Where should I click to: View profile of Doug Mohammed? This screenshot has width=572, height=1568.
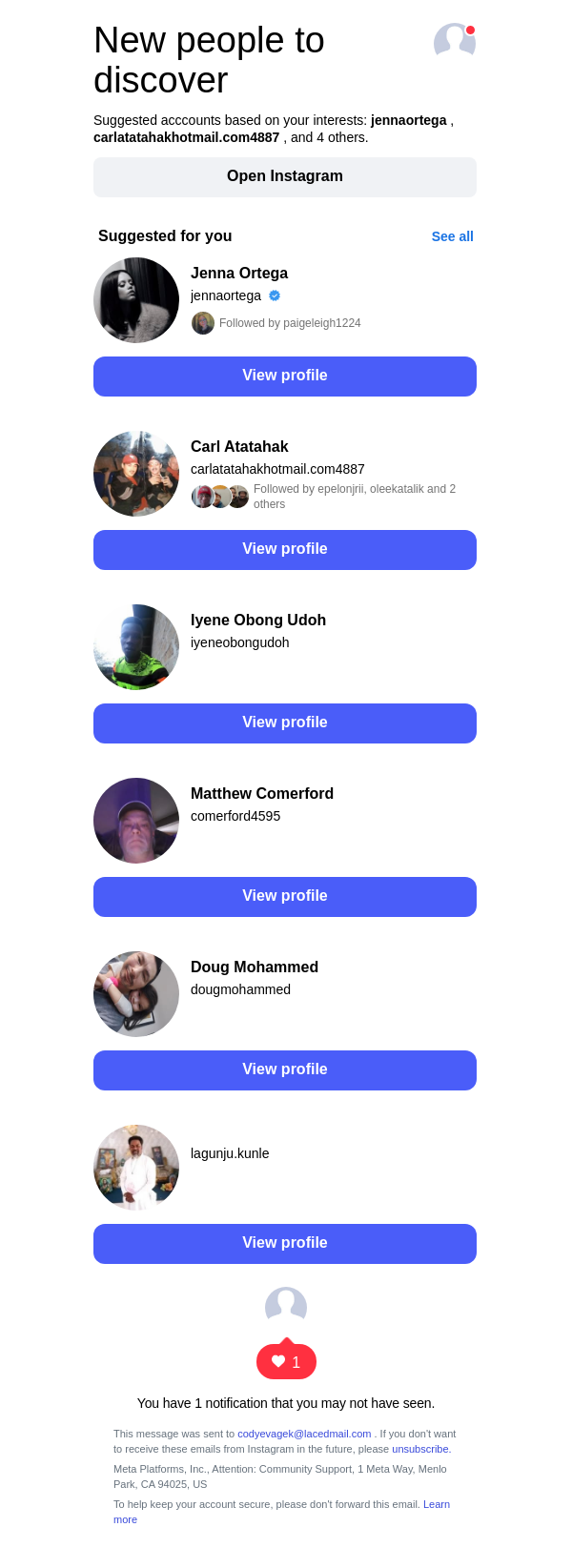click(285, 1070)
